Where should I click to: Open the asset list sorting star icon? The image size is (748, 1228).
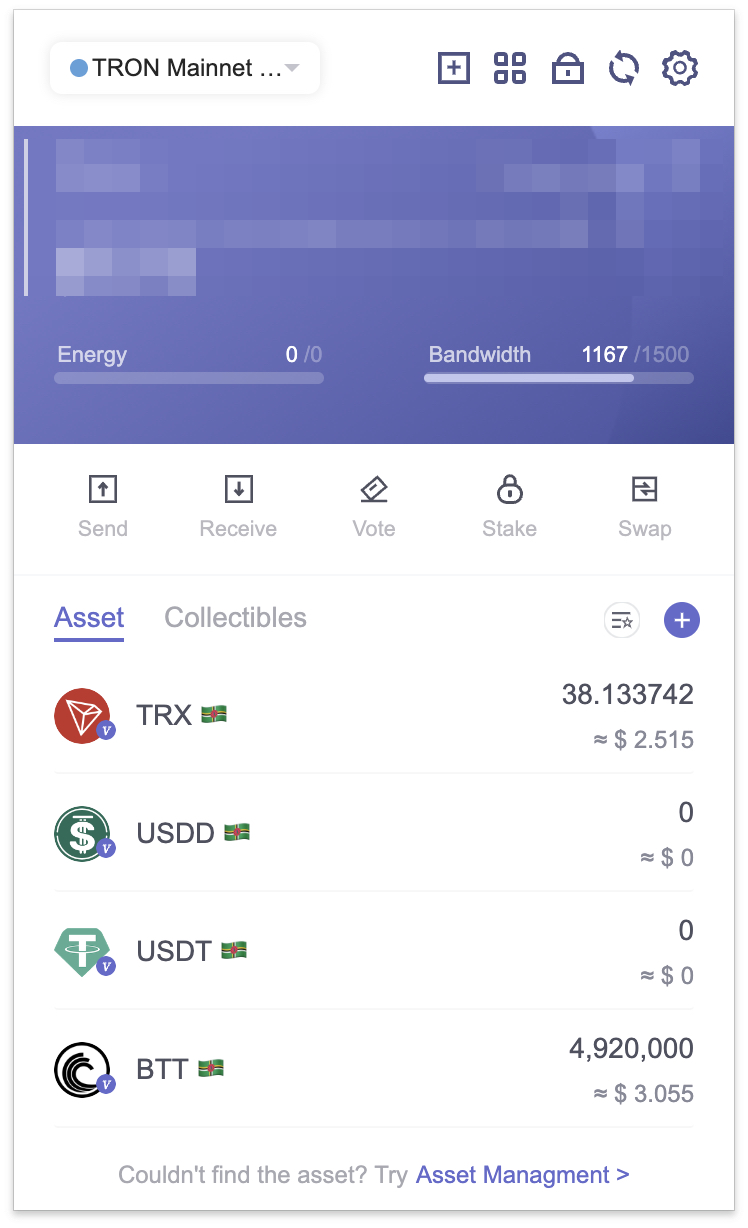tap(622, 621)
